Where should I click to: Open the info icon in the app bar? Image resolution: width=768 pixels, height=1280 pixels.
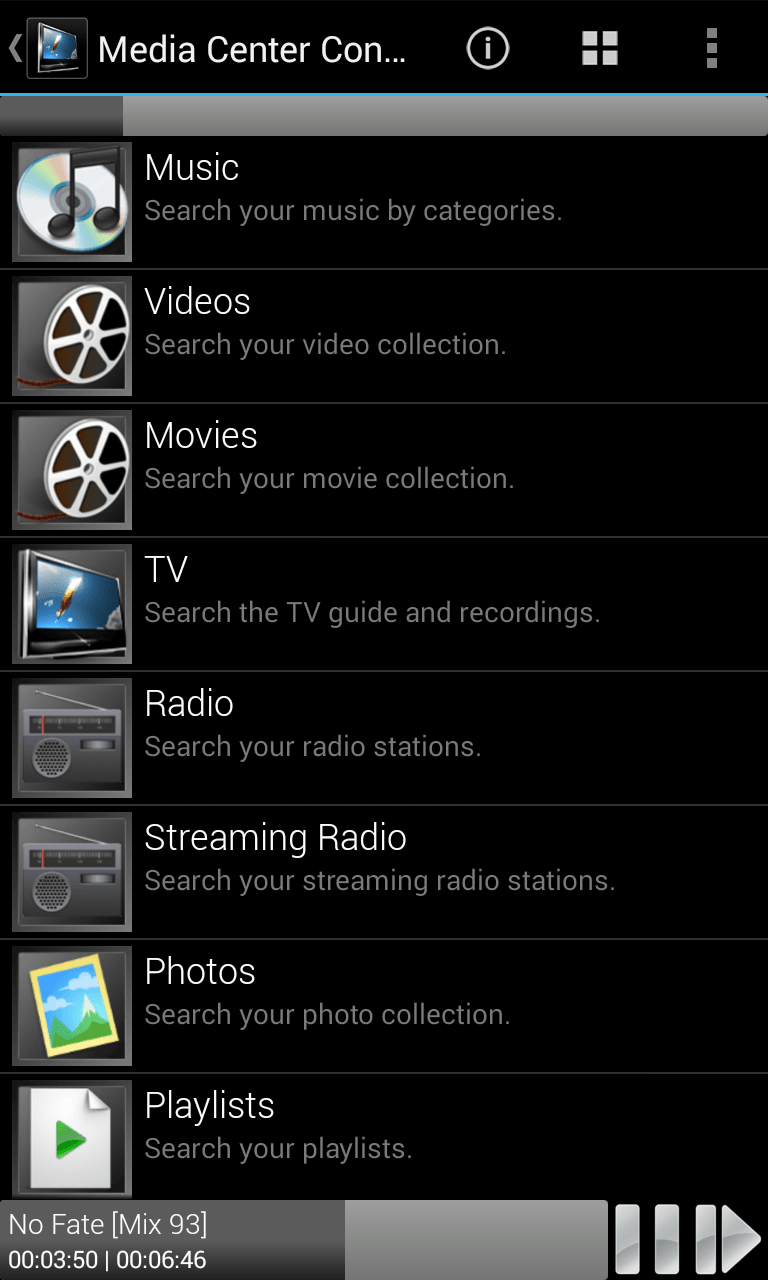pos(488,48)
